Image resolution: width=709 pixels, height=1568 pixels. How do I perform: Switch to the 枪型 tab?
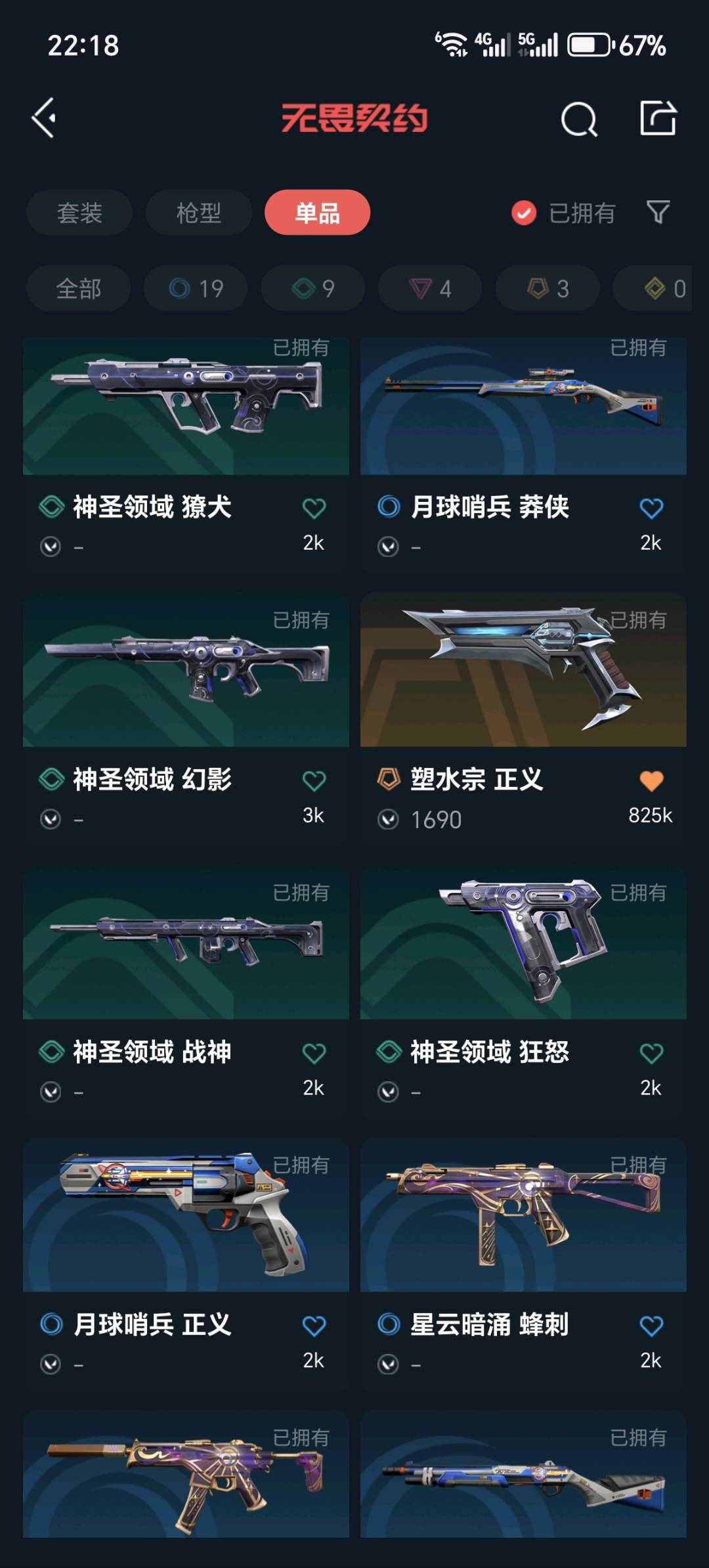click(198, 213)
